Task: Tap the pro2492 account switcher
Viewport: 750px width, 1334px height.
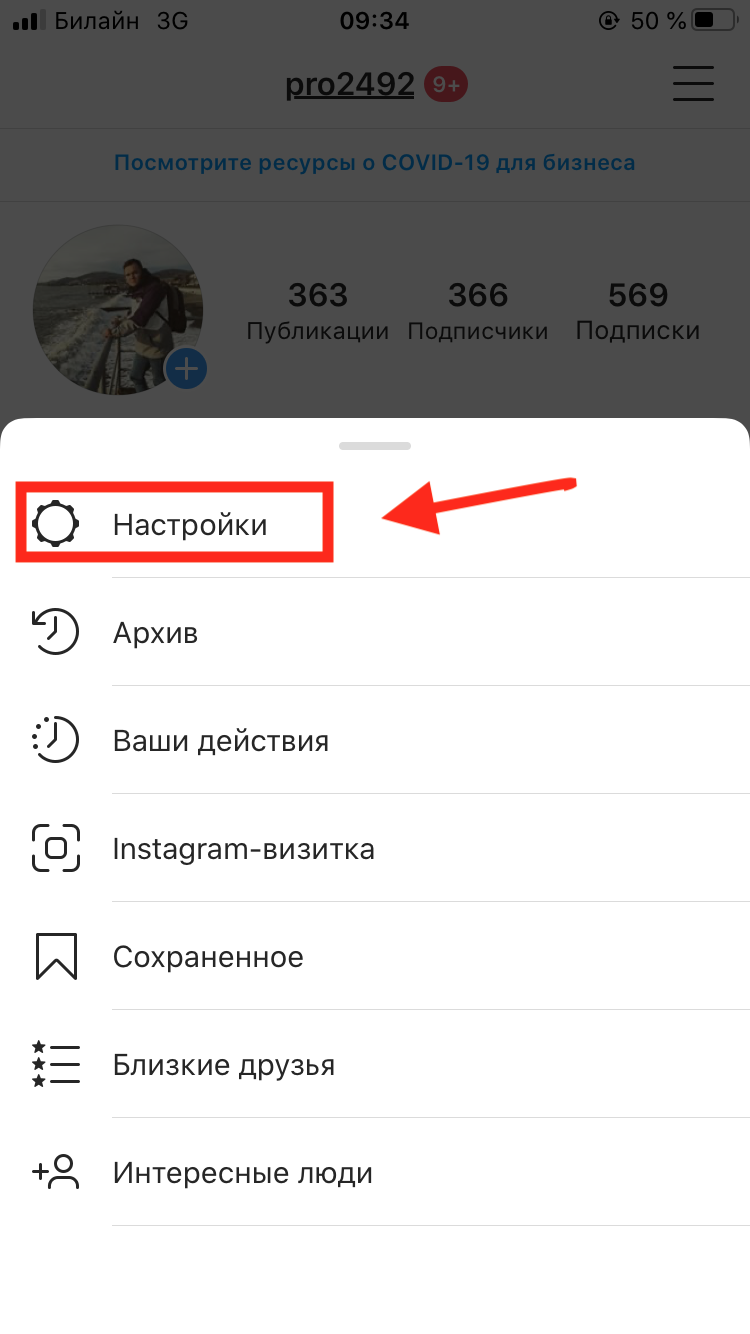Action: (x=350, y=85)
